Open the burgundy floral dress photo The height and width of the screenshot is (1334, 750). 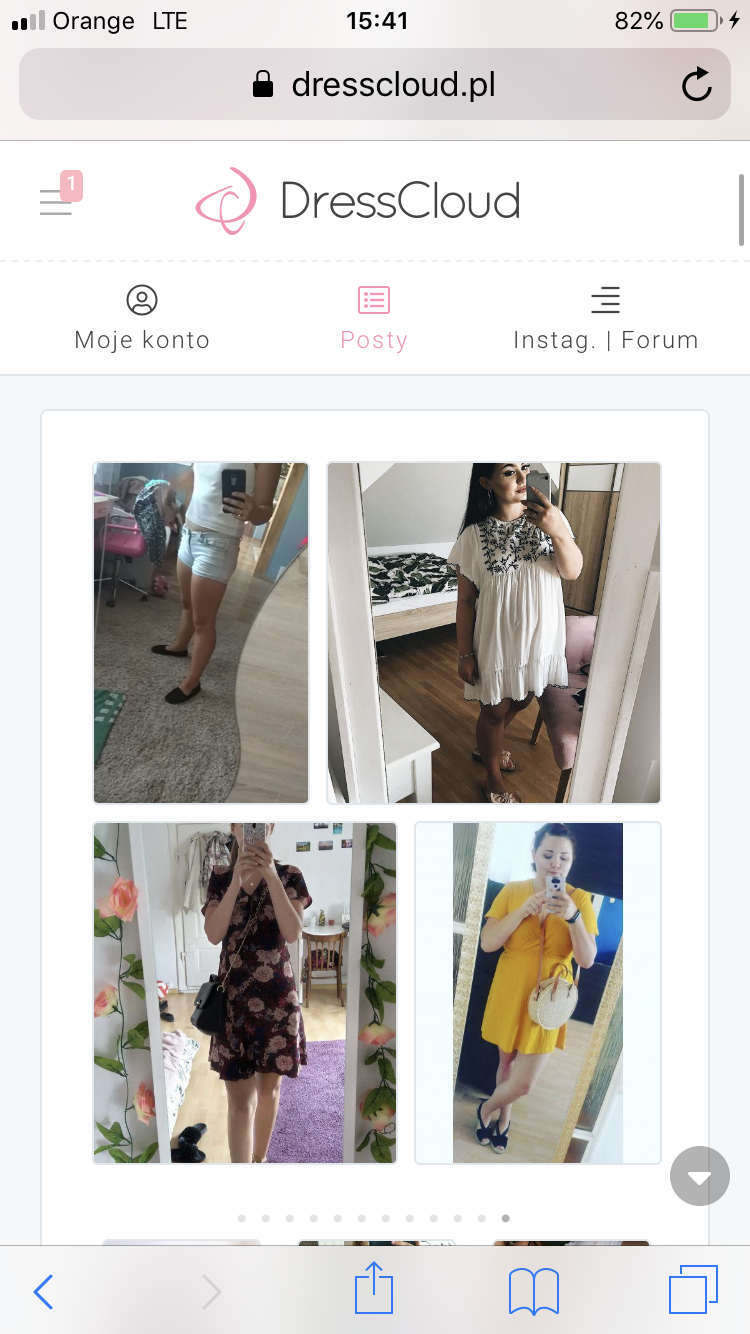(245, 992)
